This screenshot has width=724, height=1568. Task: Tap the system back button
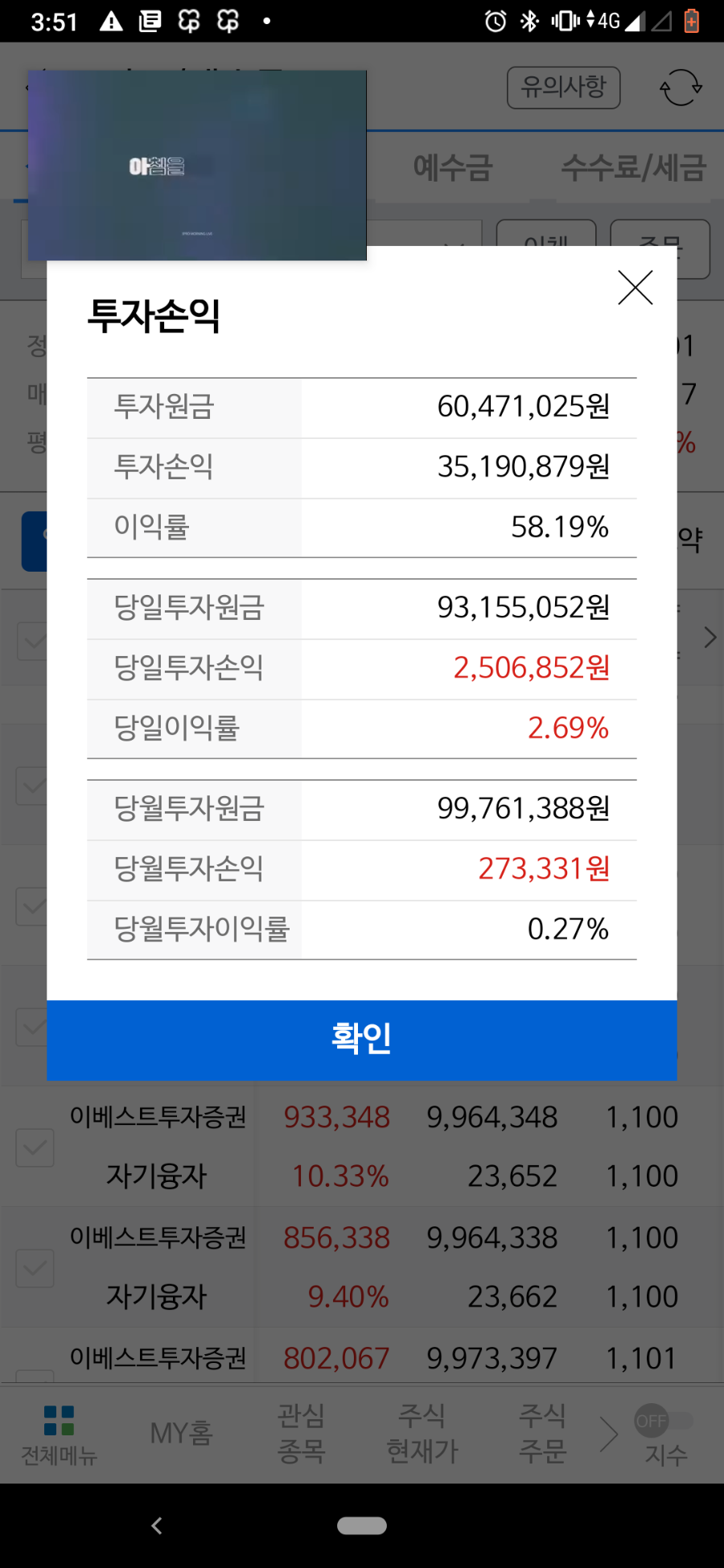pos(157,1525)
